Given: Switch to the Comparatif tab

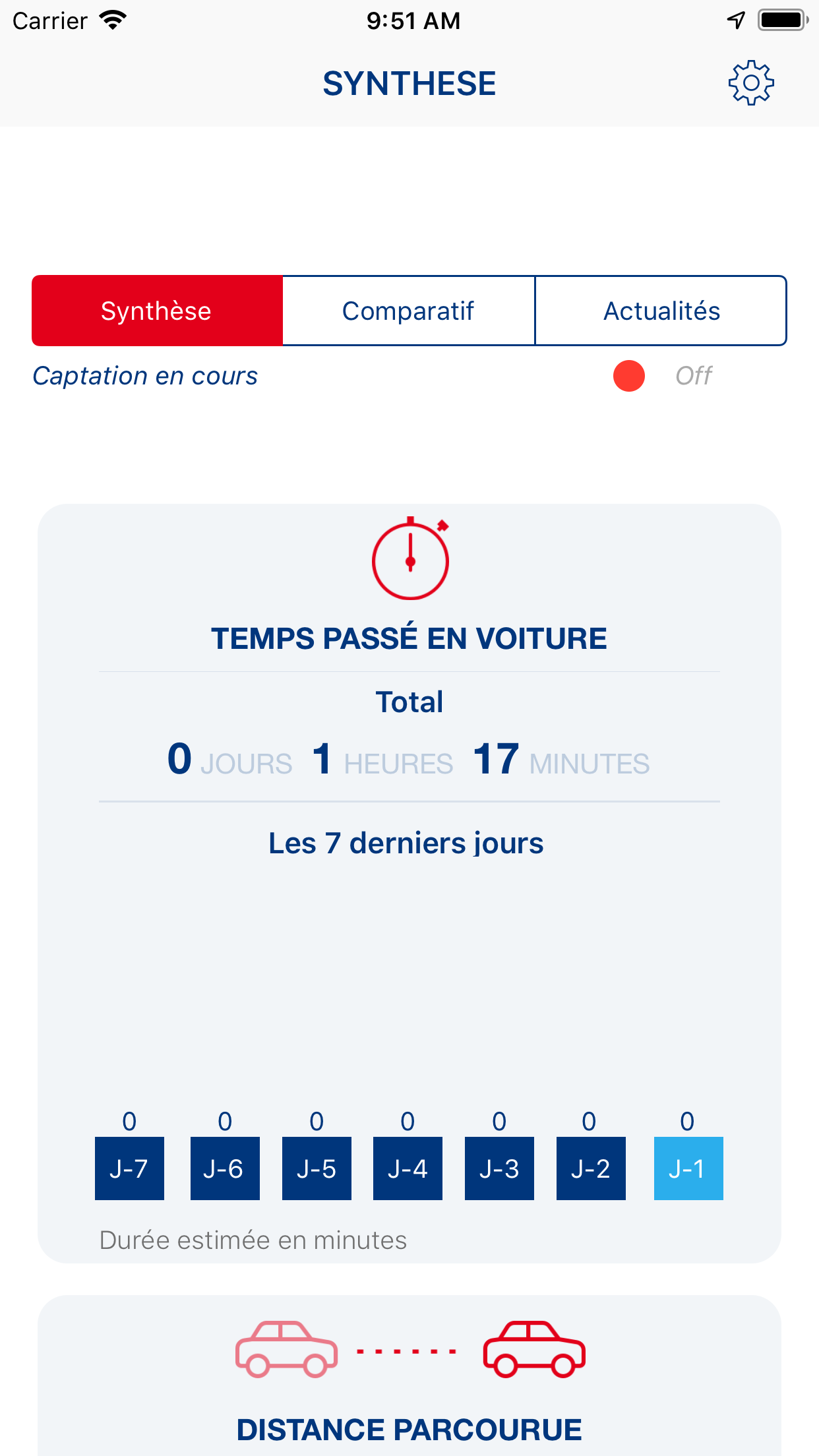Looking at the screenshot, I should point(408,311).
